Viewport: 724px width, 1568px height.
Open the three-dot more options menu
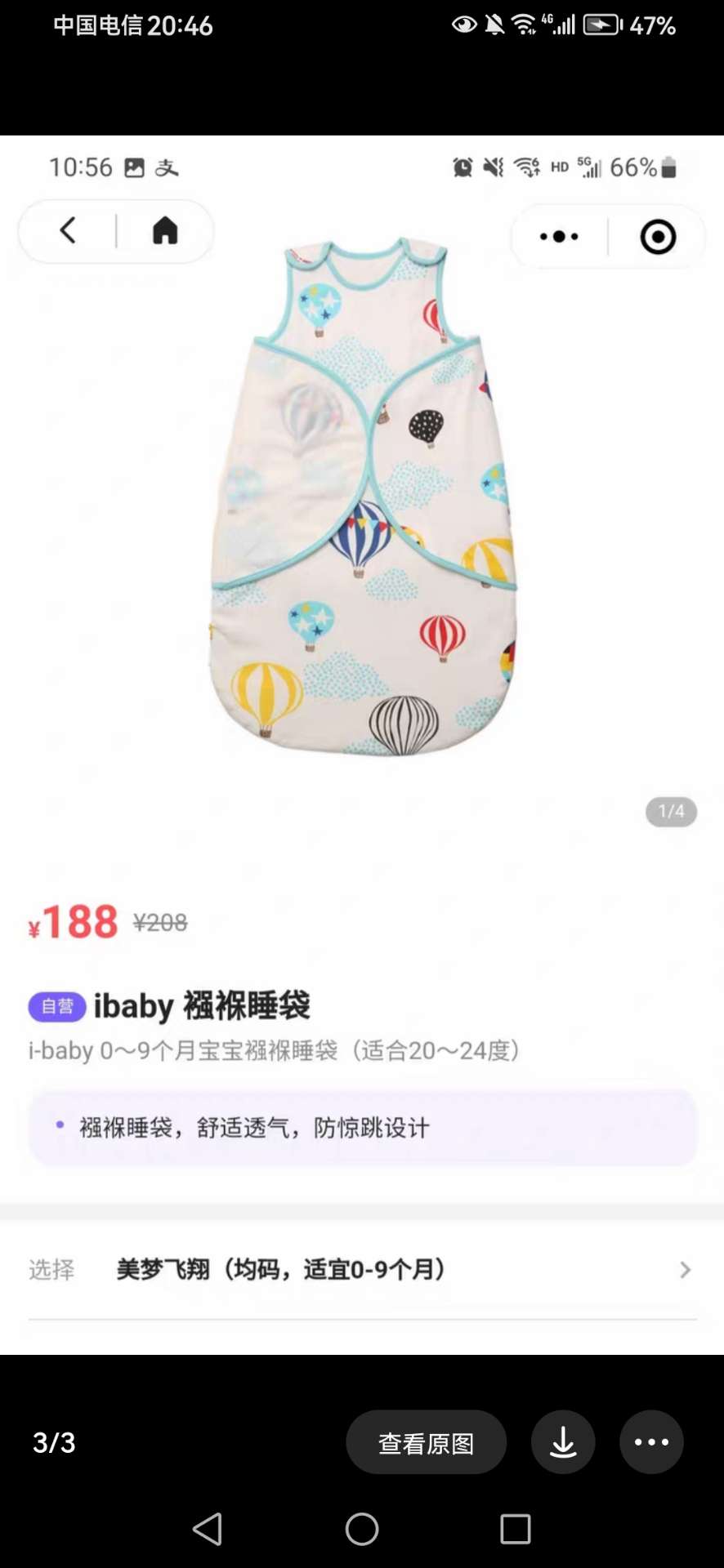[651, 1442]
